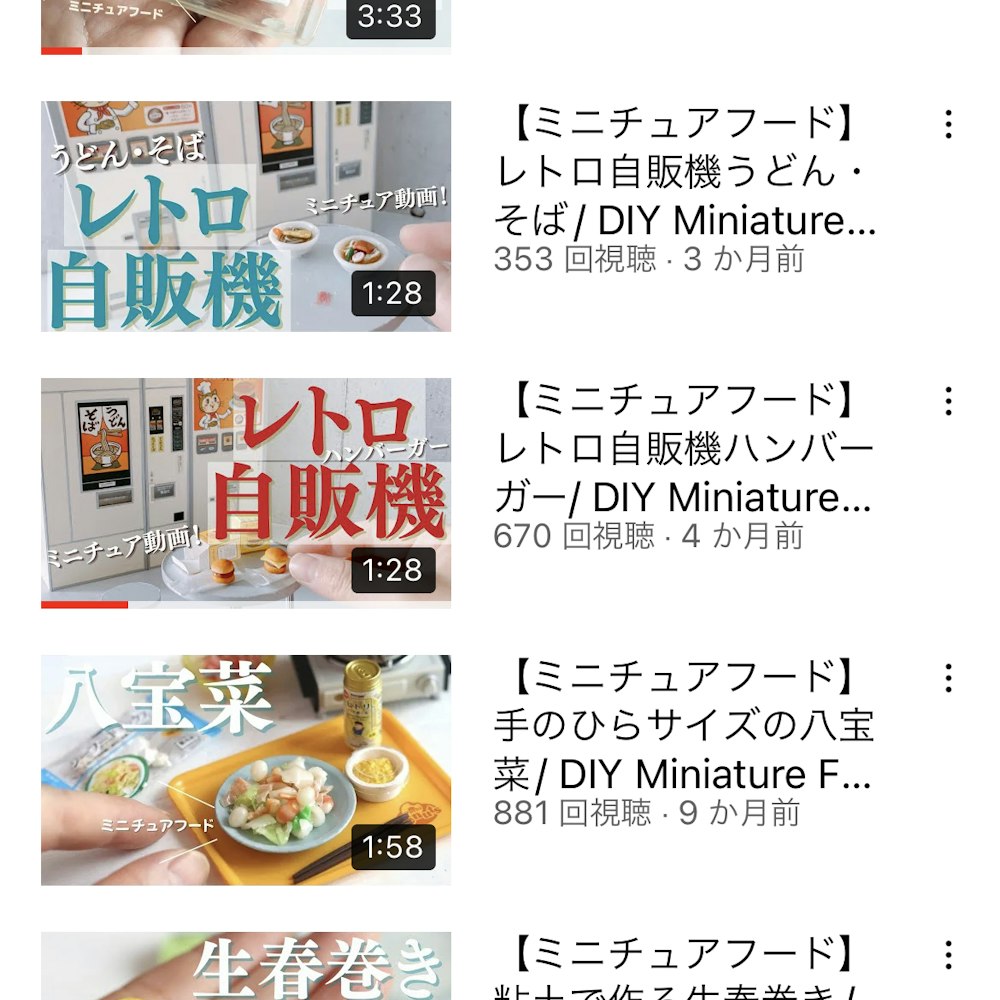Open more options for レトロ自販機うどん・そば video
The image size is (1000, 1000).
(948, 125)
